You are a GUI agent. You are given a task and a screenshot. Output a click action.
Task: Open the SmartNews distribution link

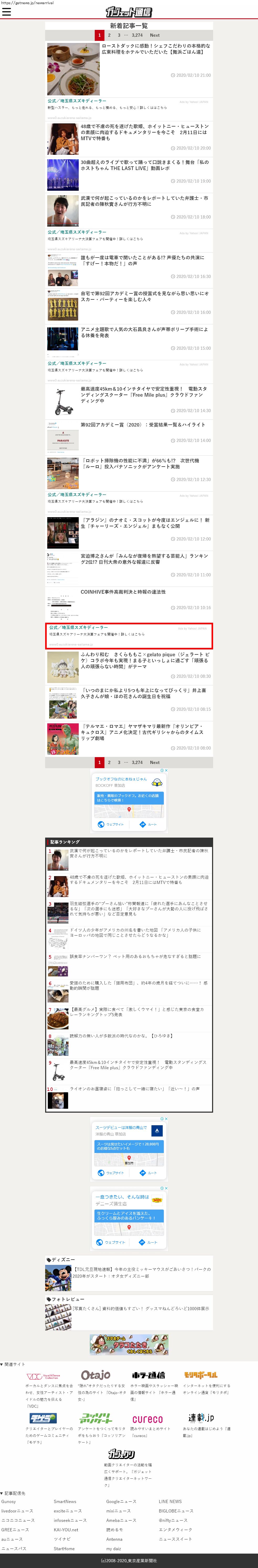[65, 1502]
